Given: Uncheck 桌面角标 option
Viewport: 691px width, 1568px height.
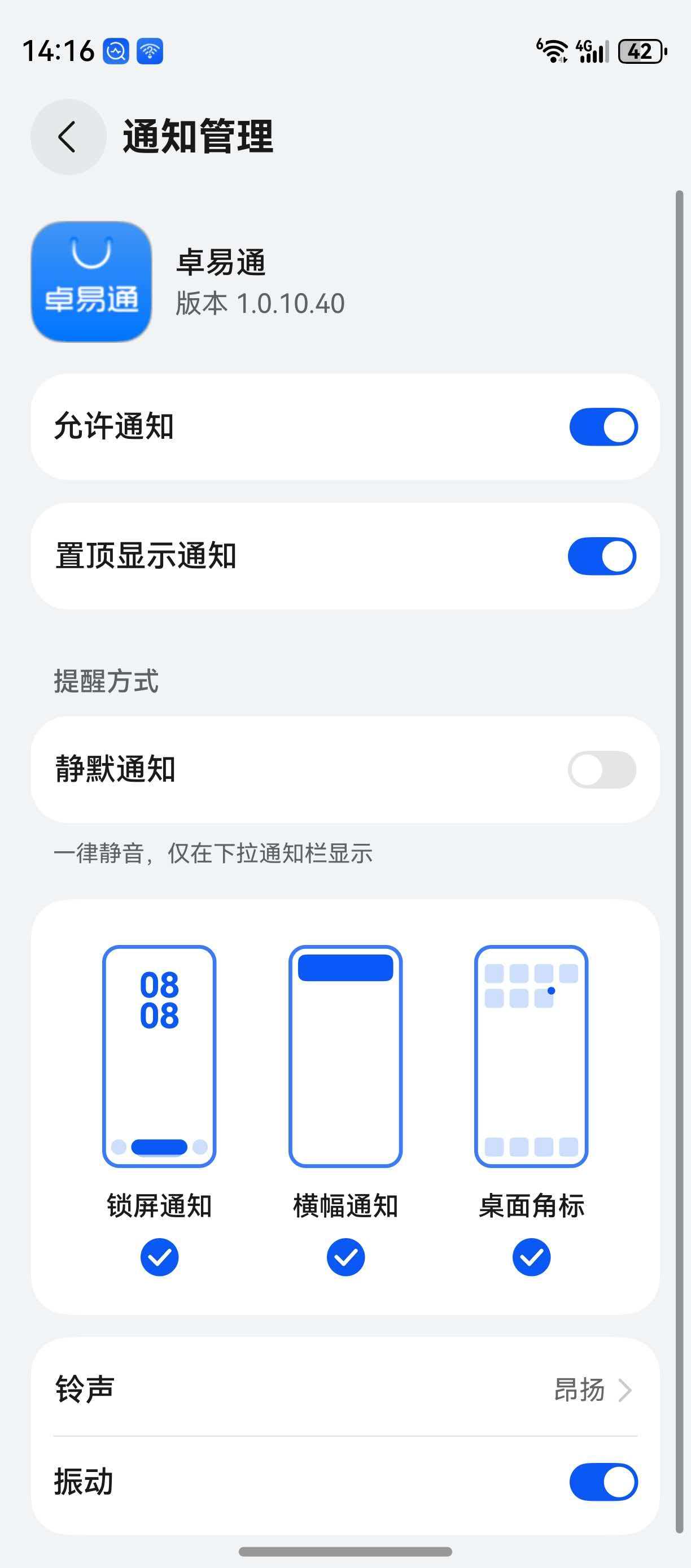Looking at the screenshot, I should (531, 1257).
